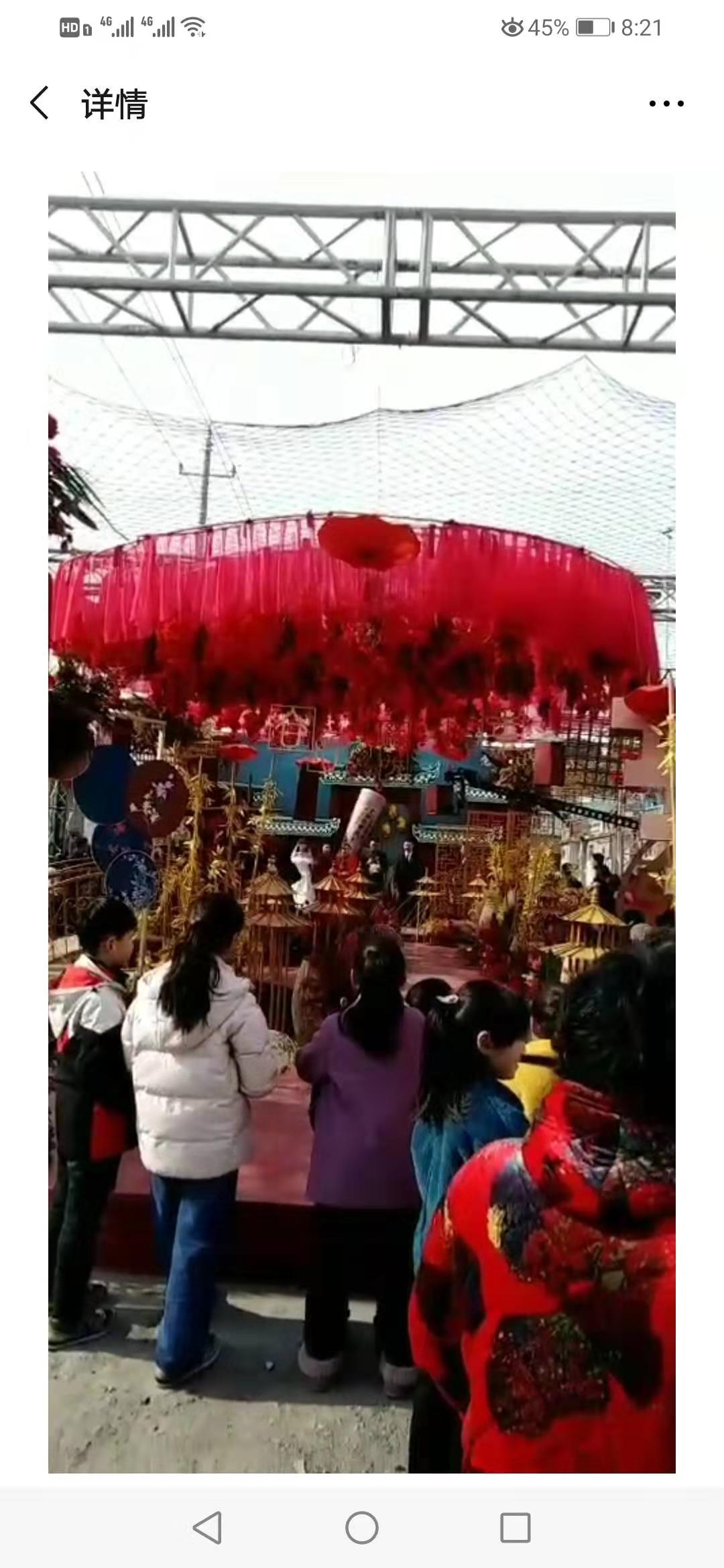
Task: Go back from the 详情 page
Action: [x=40, y=103]
